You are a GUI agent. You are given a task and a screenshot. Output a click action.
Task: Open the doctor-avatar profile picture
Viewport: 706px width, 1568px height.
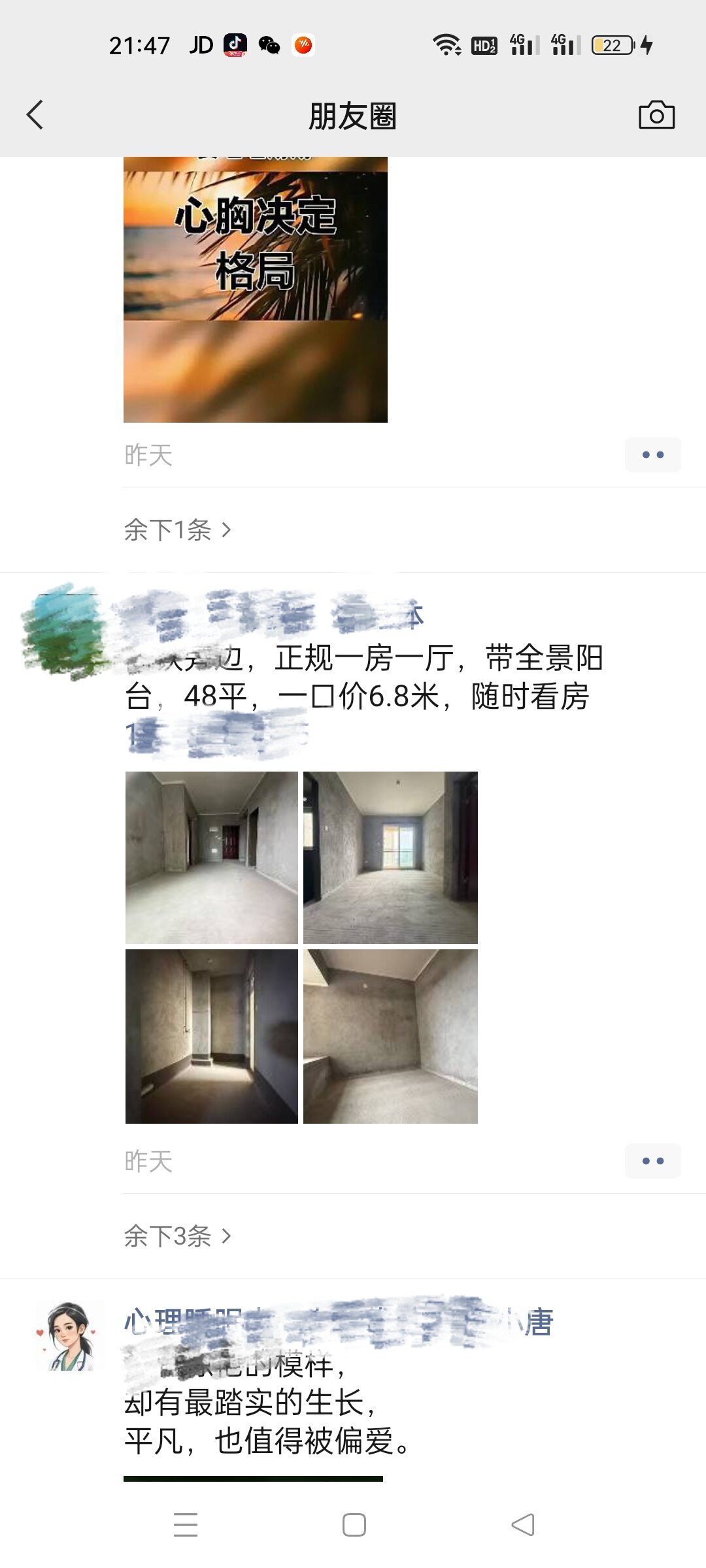click(x=69, y=1335)
